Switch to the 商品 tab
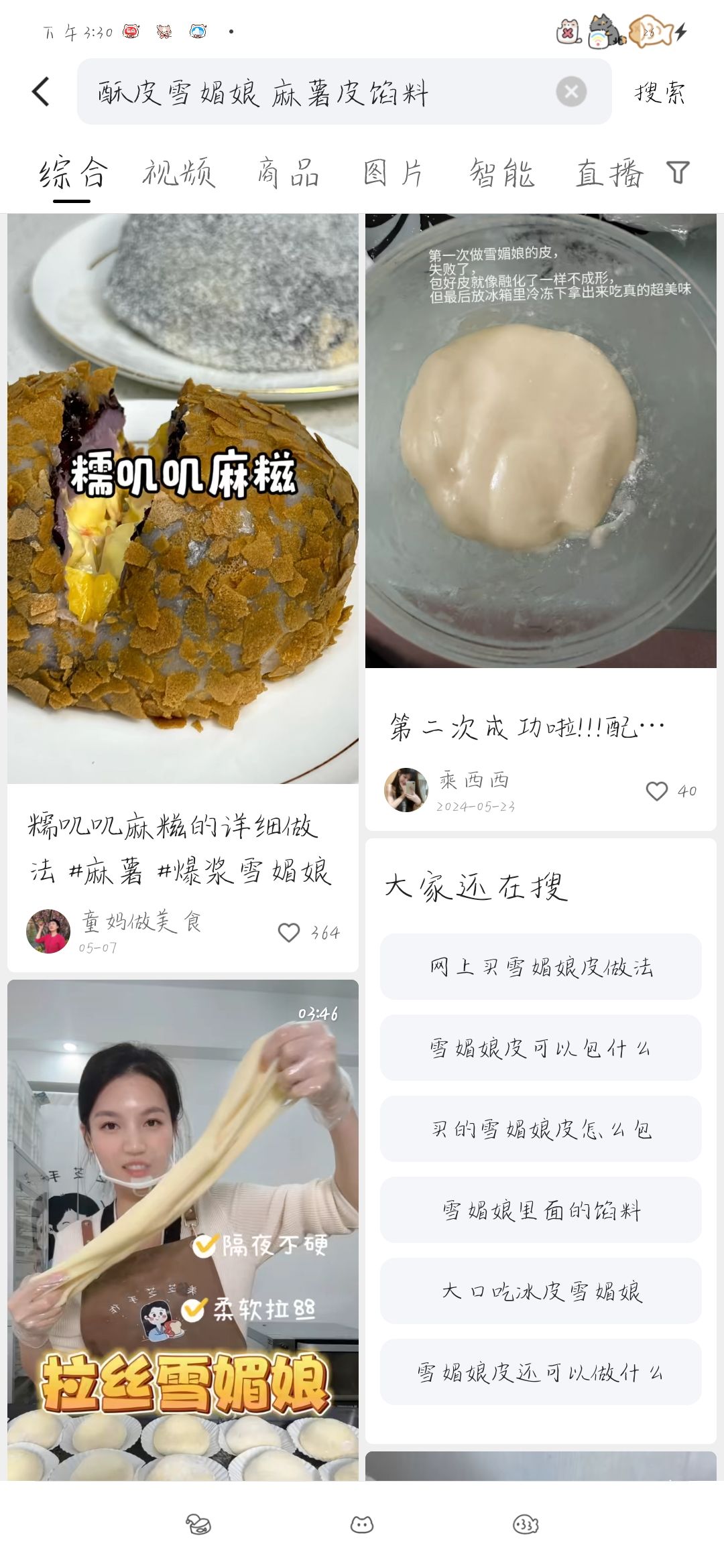 tap(288, 174)
